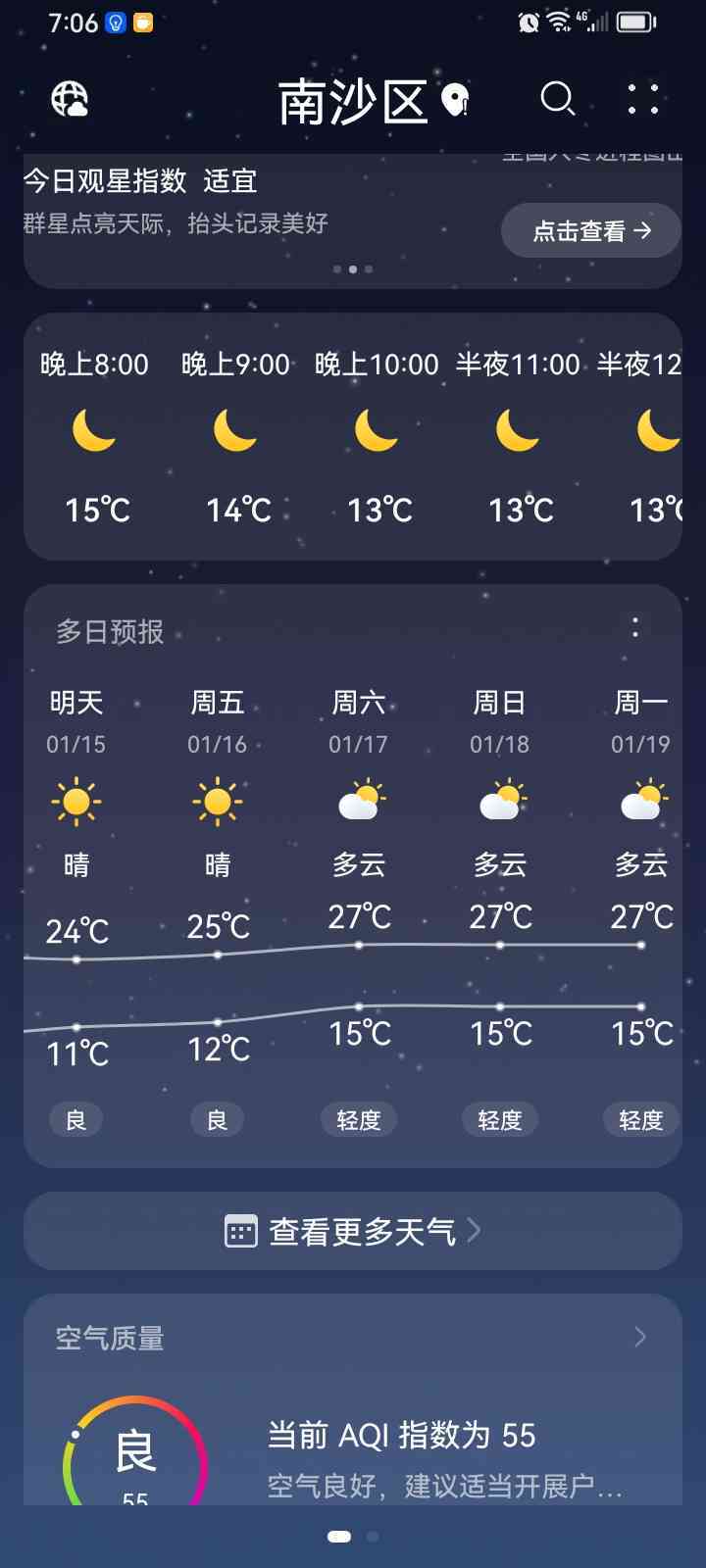The width and height of the screenshot is (706, 1568).
Task: Expand the 空气质量 air quality card
Action: point(639,1338)
